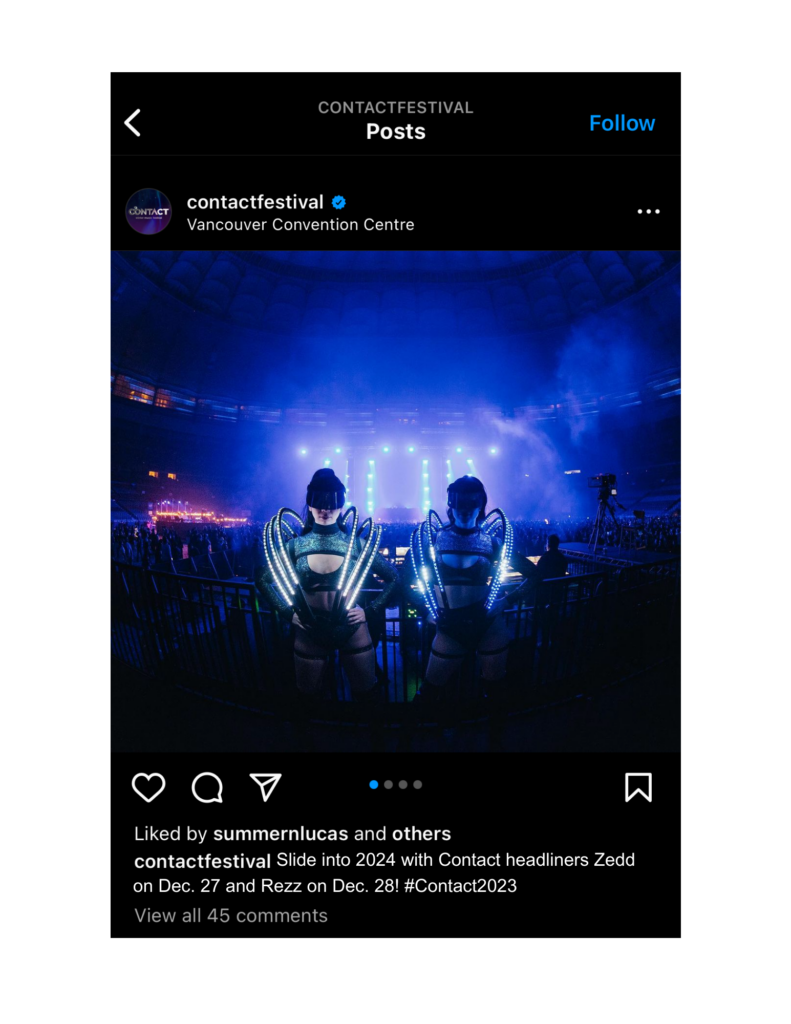The height and width of the screenshot is (1024, 791).
Task: Tap the Vancouver Convention Centre location
Action: click(300, 225)
